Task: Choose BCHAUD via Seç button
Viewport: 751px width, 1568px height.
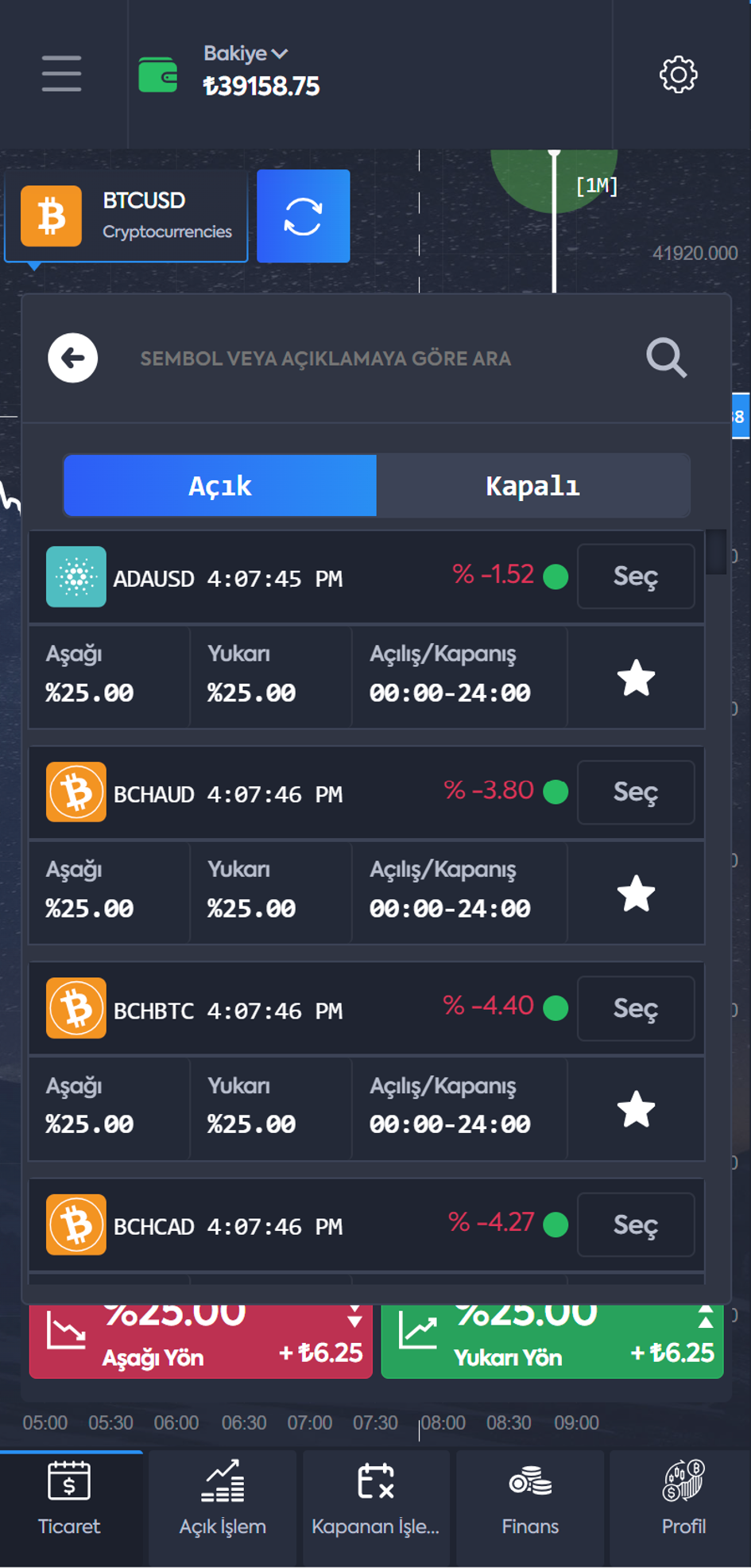Action: [x=636, y=792]
